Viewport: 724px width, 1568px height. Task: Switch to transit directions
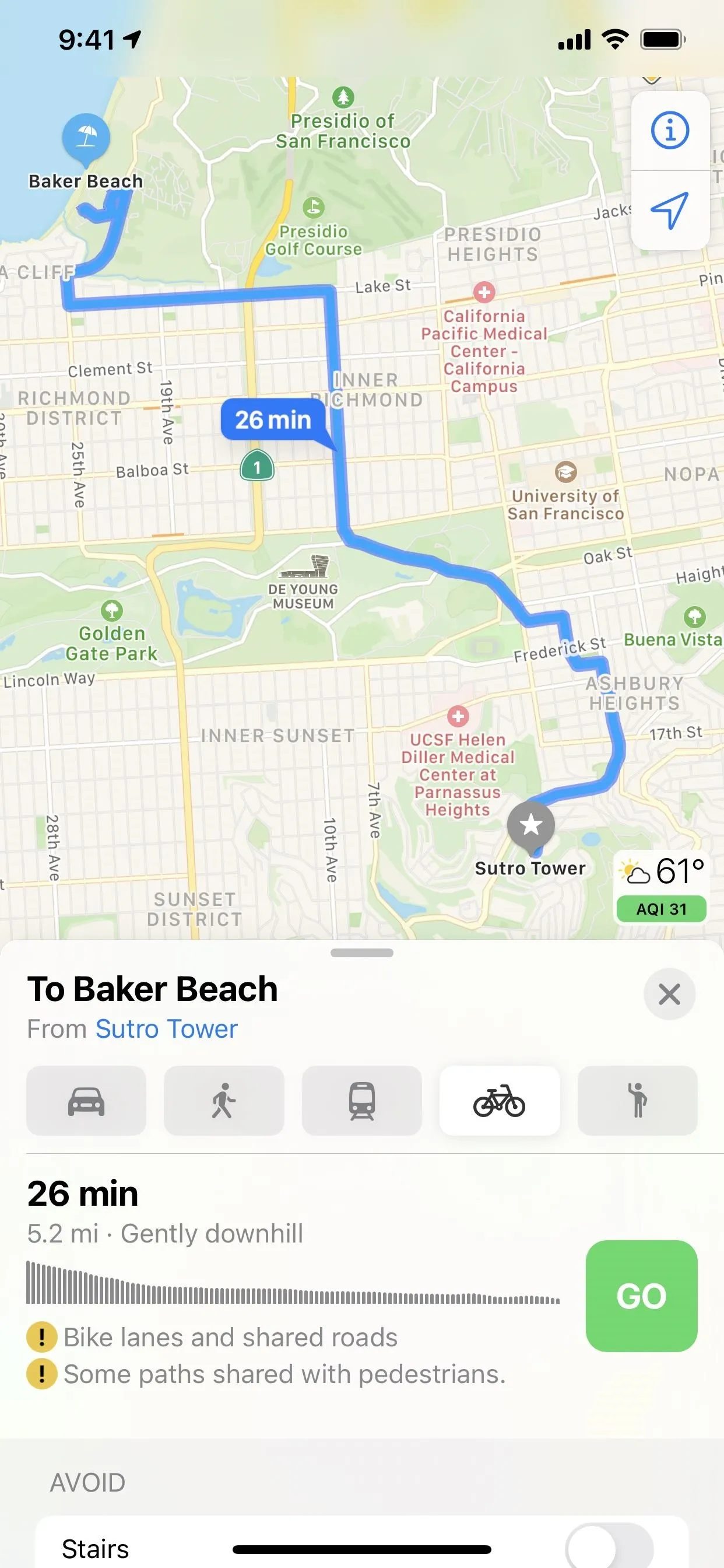361,1101
